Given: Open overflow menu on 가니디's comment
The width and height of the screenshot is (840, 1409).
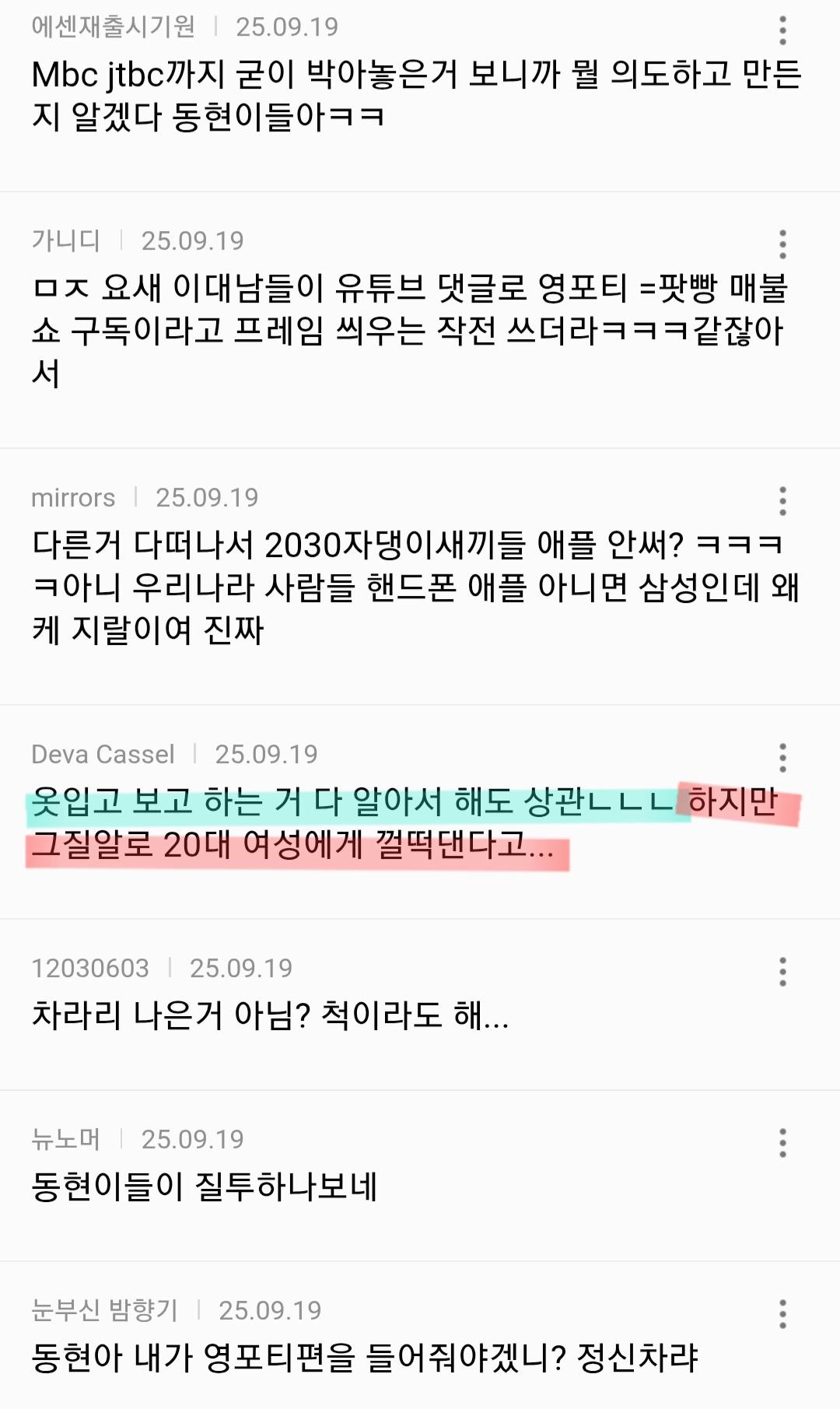Looking at the screenshot, I should [782, 244].
